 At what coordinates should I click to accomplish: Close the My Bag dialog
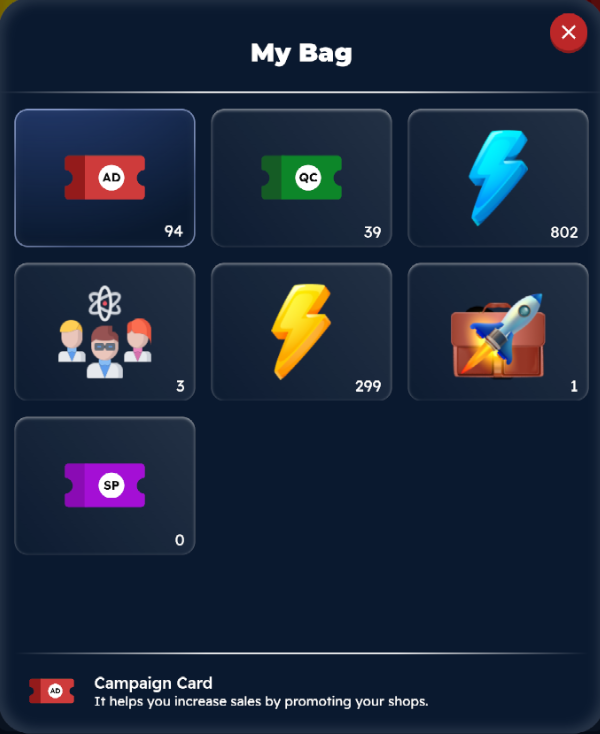point(568,33)
